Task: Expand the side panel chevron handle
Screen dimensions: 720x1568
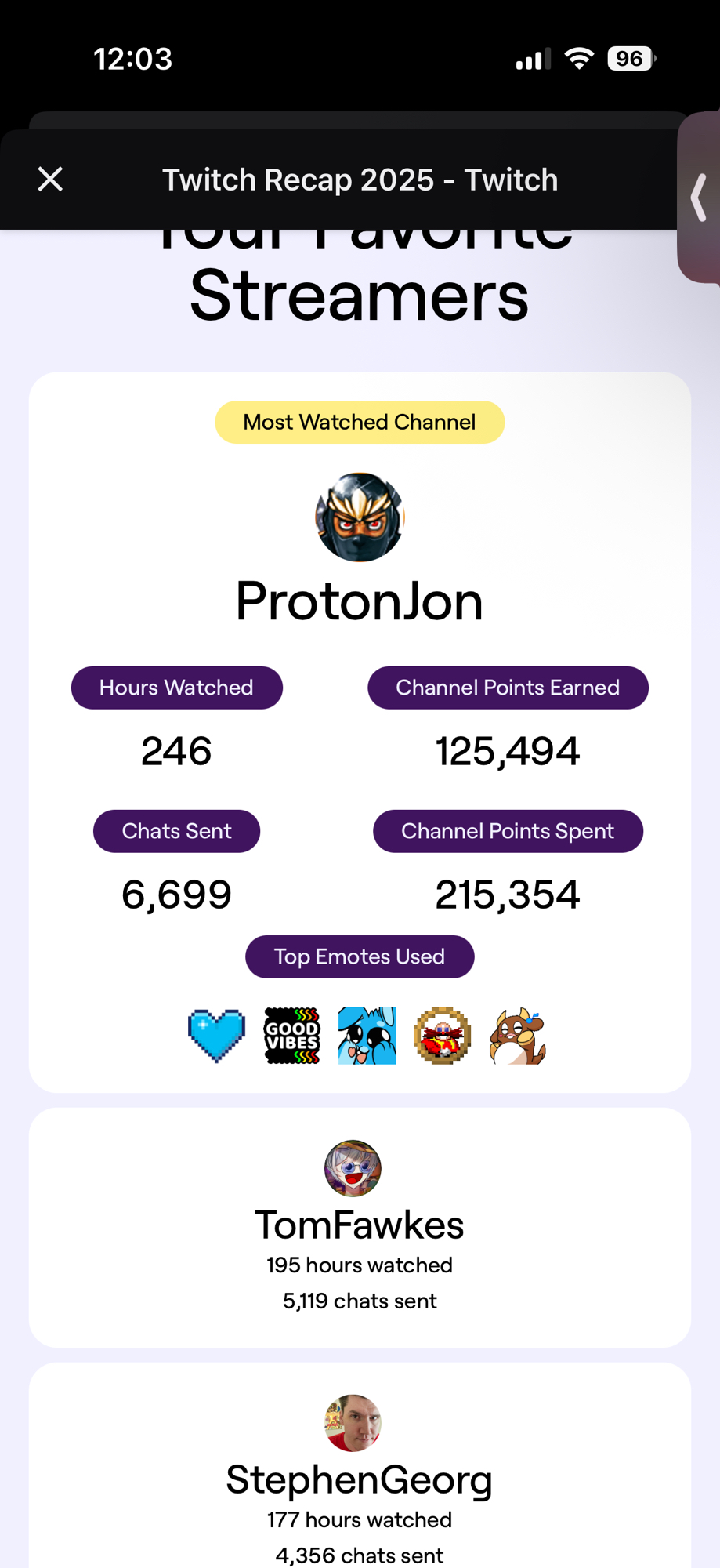Action: (x=699, y=198)
